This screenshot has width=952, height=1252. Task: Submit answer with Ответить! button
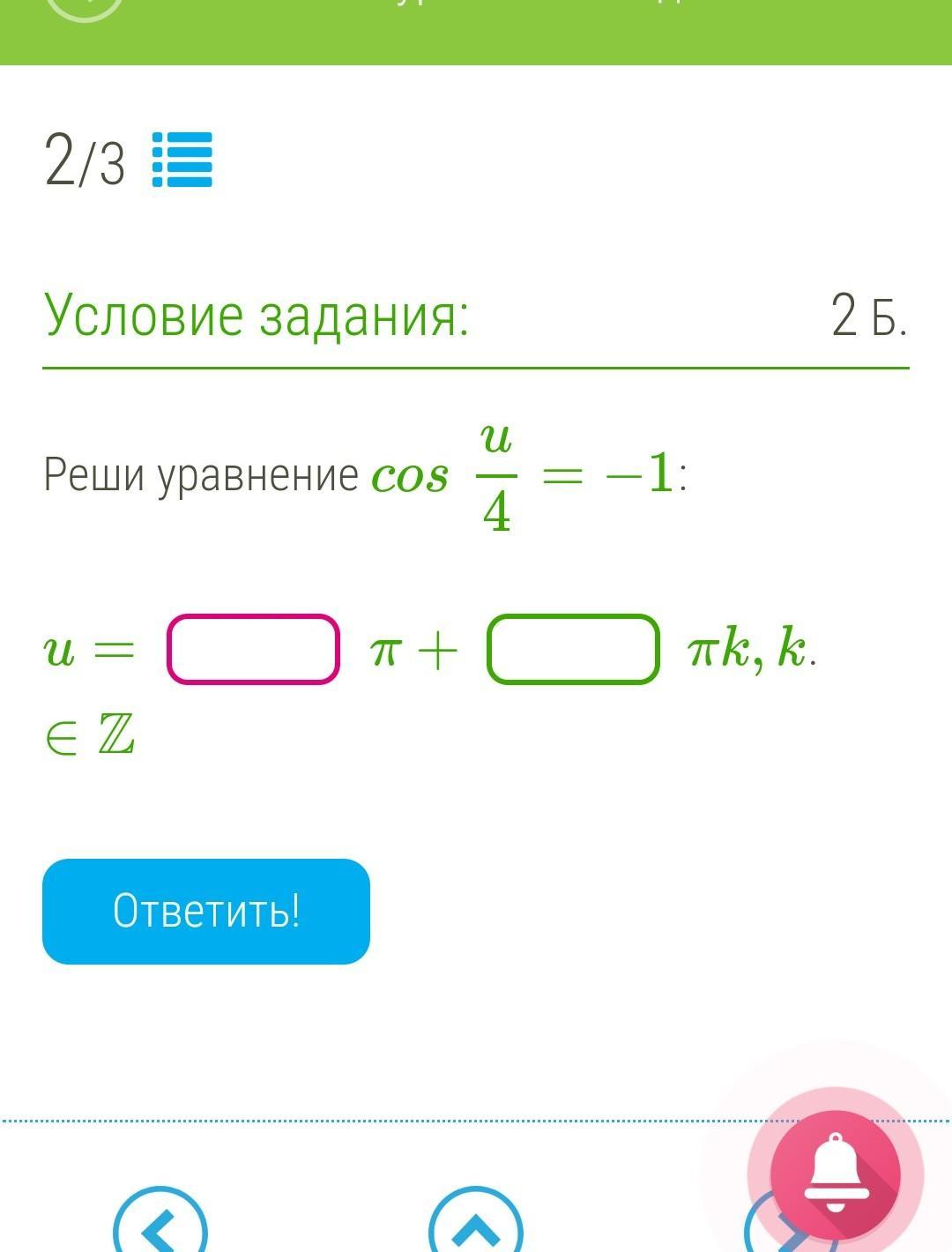coord(206,911)
